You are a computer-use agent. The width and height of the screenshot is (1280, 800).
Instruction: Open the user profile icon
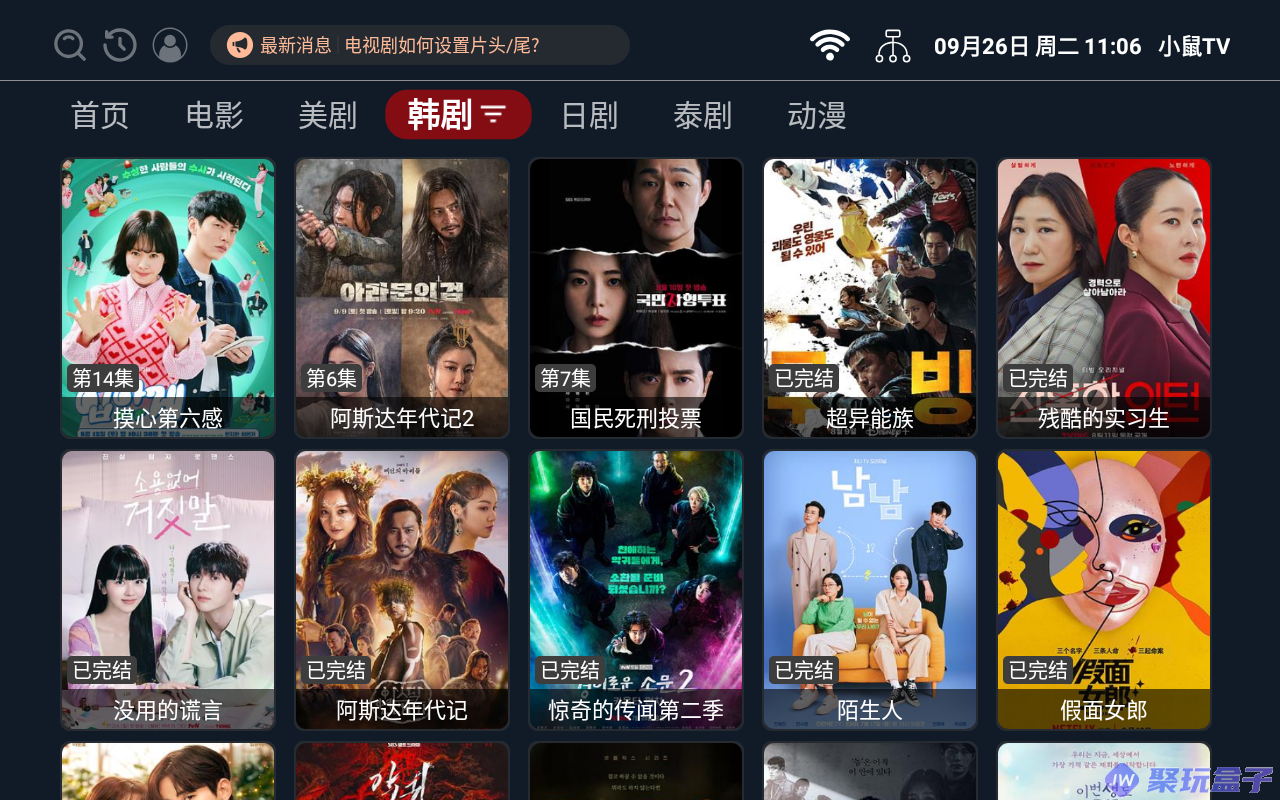click(x=170, y=45)
